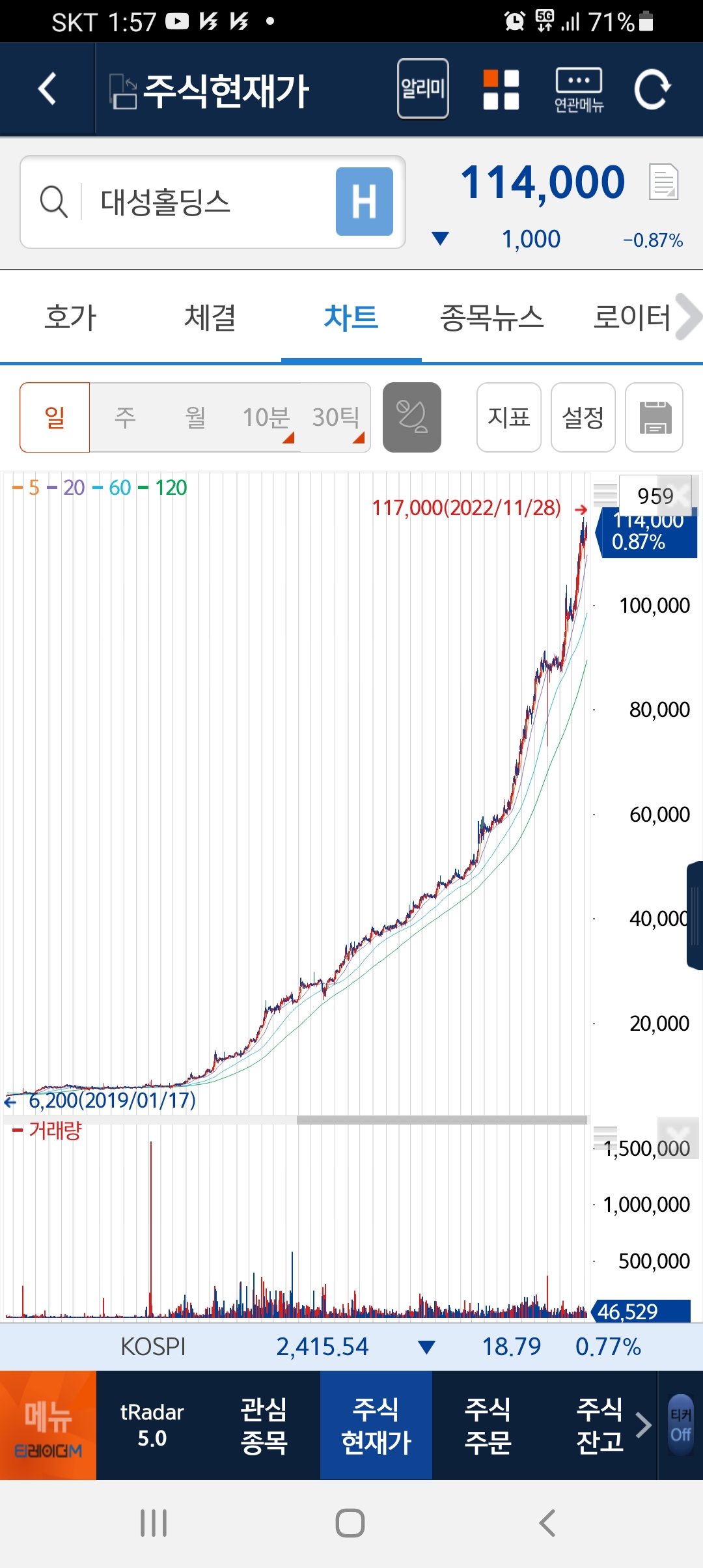Screen dimensions: 703x1568
Task: Choose the 10분 minute chart dropdown
Action: 266,417
